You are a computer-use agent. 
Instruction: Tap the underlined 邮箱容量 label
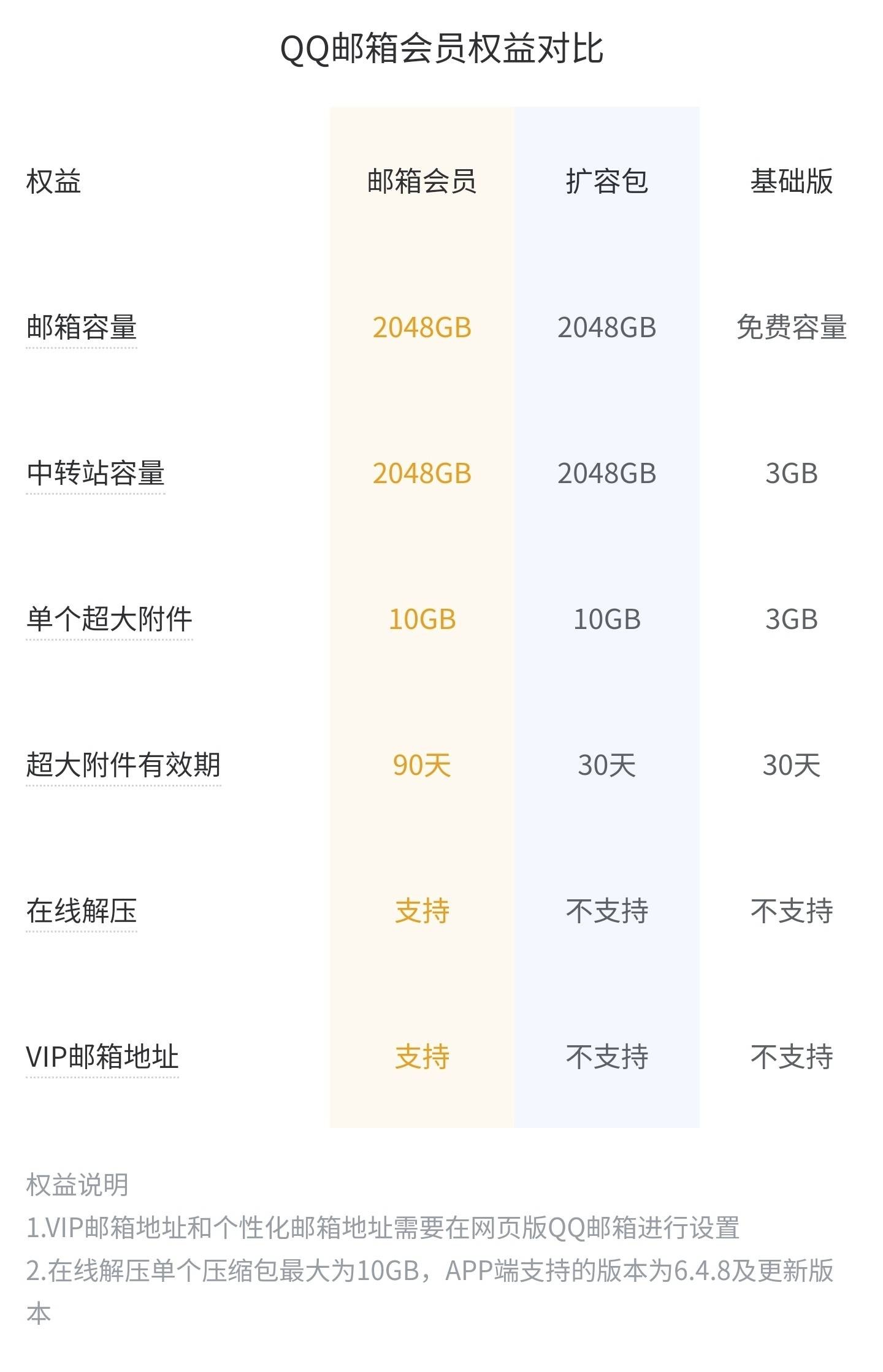82,327
